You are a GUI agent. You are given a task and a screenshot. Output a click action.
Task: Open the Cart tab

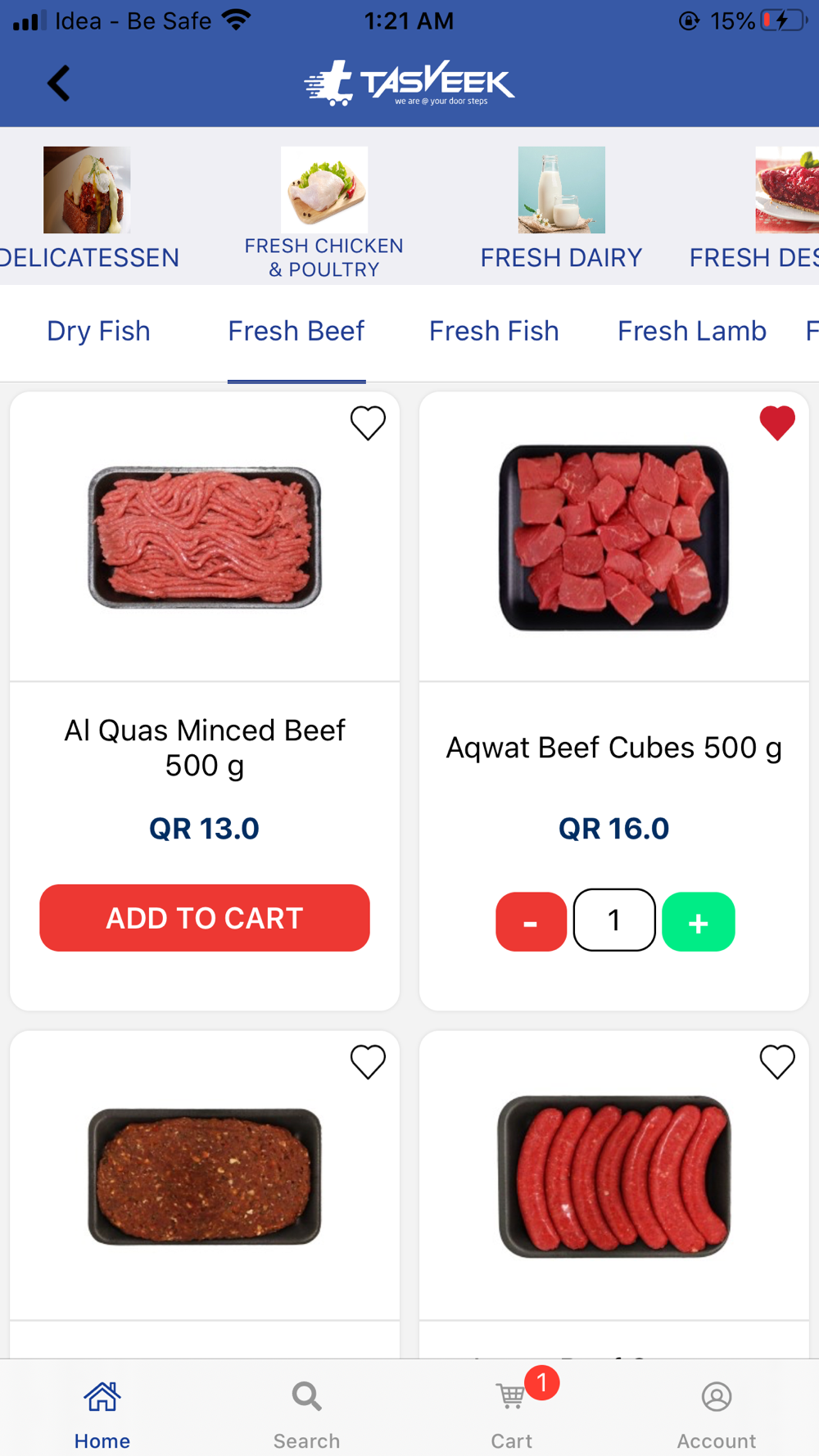tap(512, 1414)
